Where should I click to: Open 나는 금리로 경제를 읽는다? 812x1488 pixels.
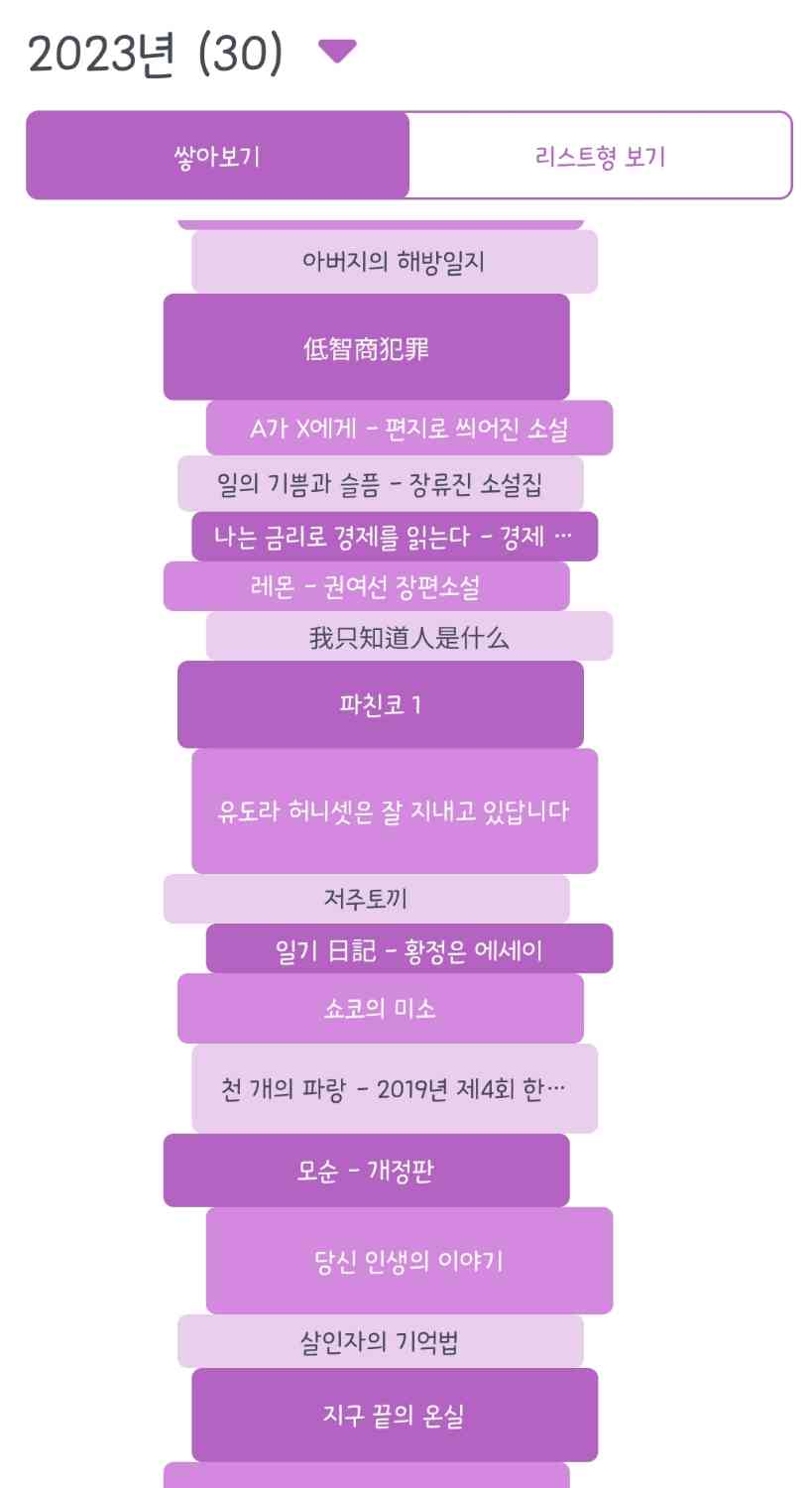[x=394, y=537]
